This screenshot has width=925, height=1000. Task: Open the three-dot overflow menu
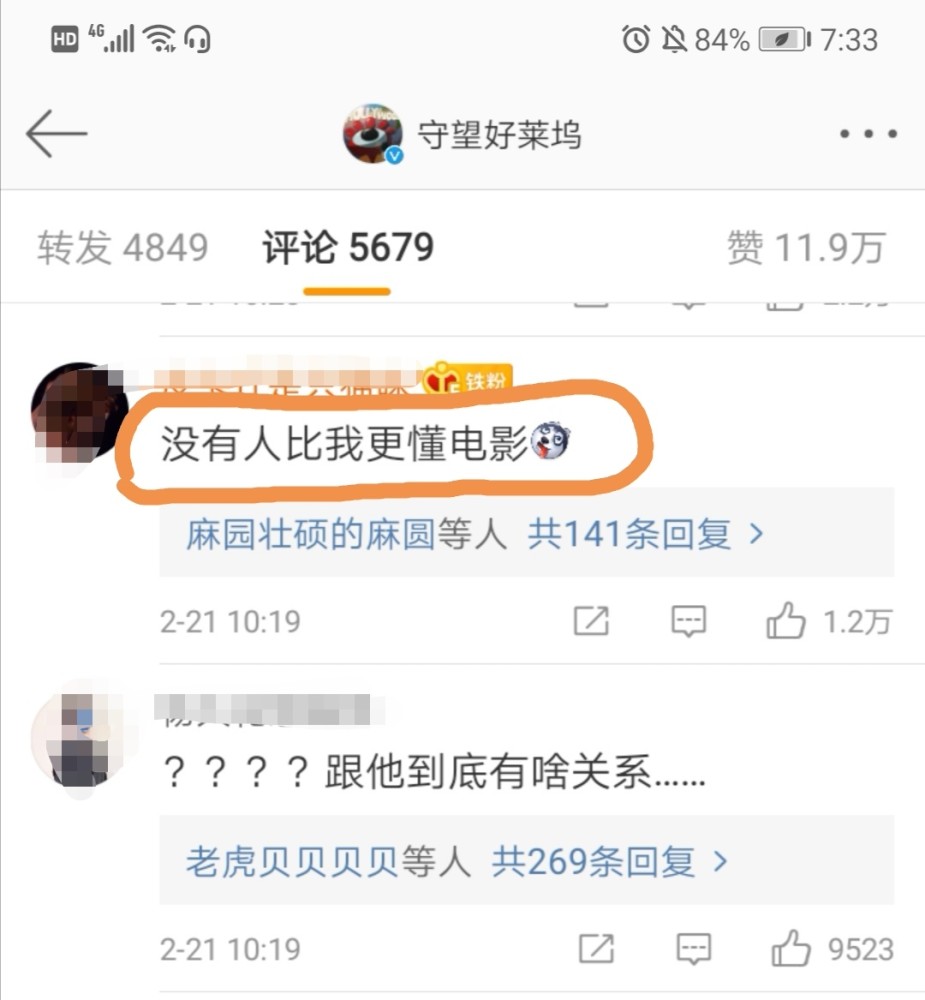pos(868,134)
